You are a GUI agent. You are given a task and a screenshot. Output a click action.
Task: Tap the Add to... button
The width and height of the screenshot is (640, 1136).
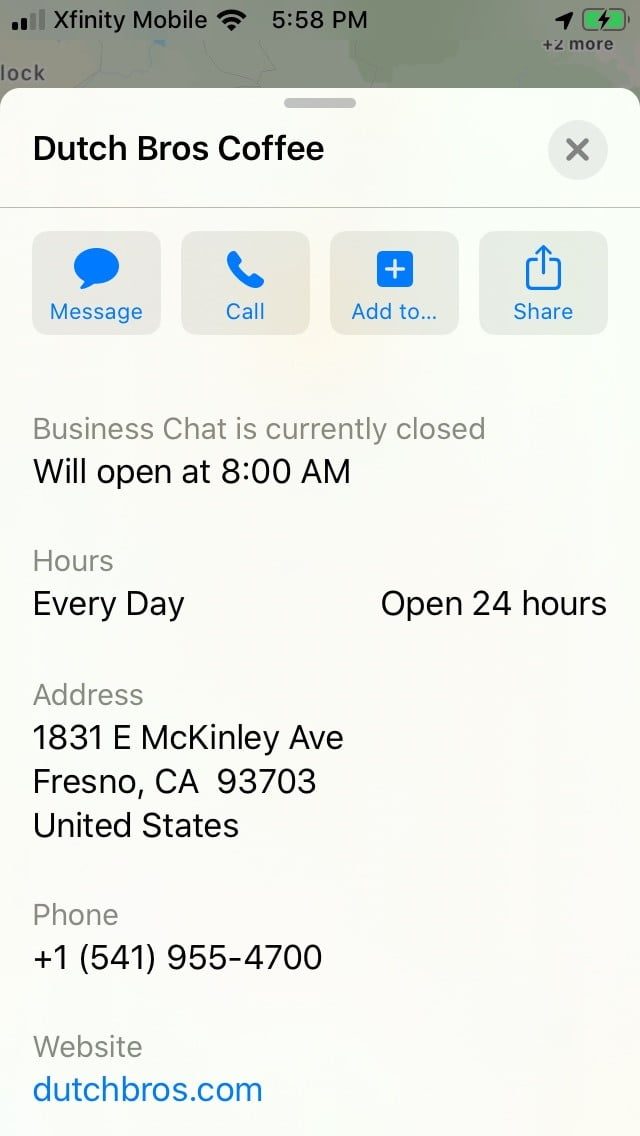[394, 283]
